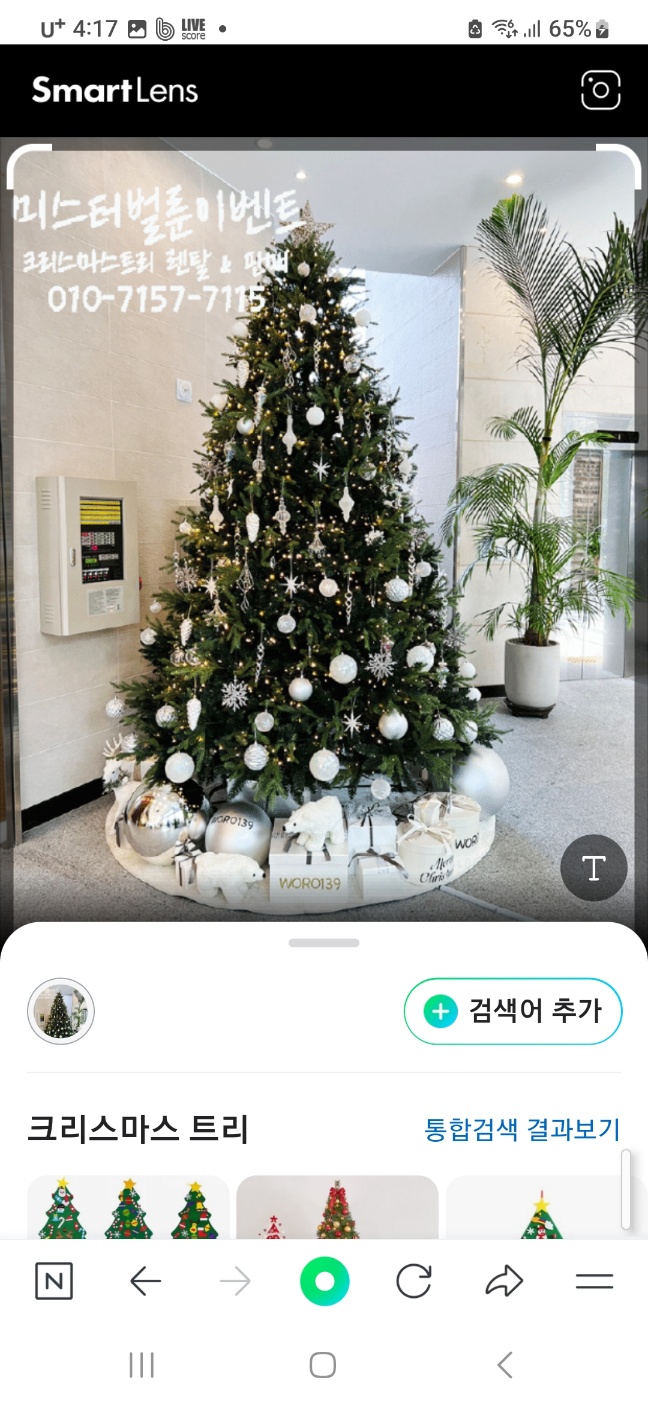This screenshot has height=1404, width=648.
Task: Go to Naver home with N icon
Action: pos(54,1281)
